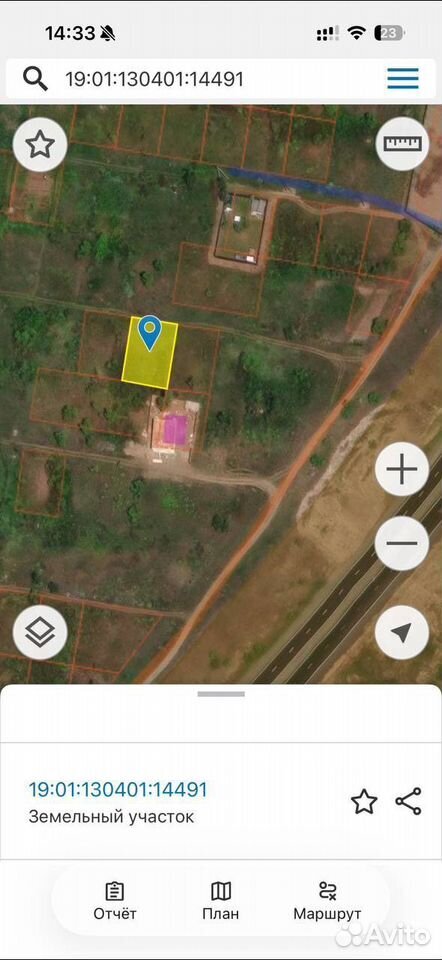Open the Отчёт report option
Screen dimensions: 442x960
click(115, 901)
